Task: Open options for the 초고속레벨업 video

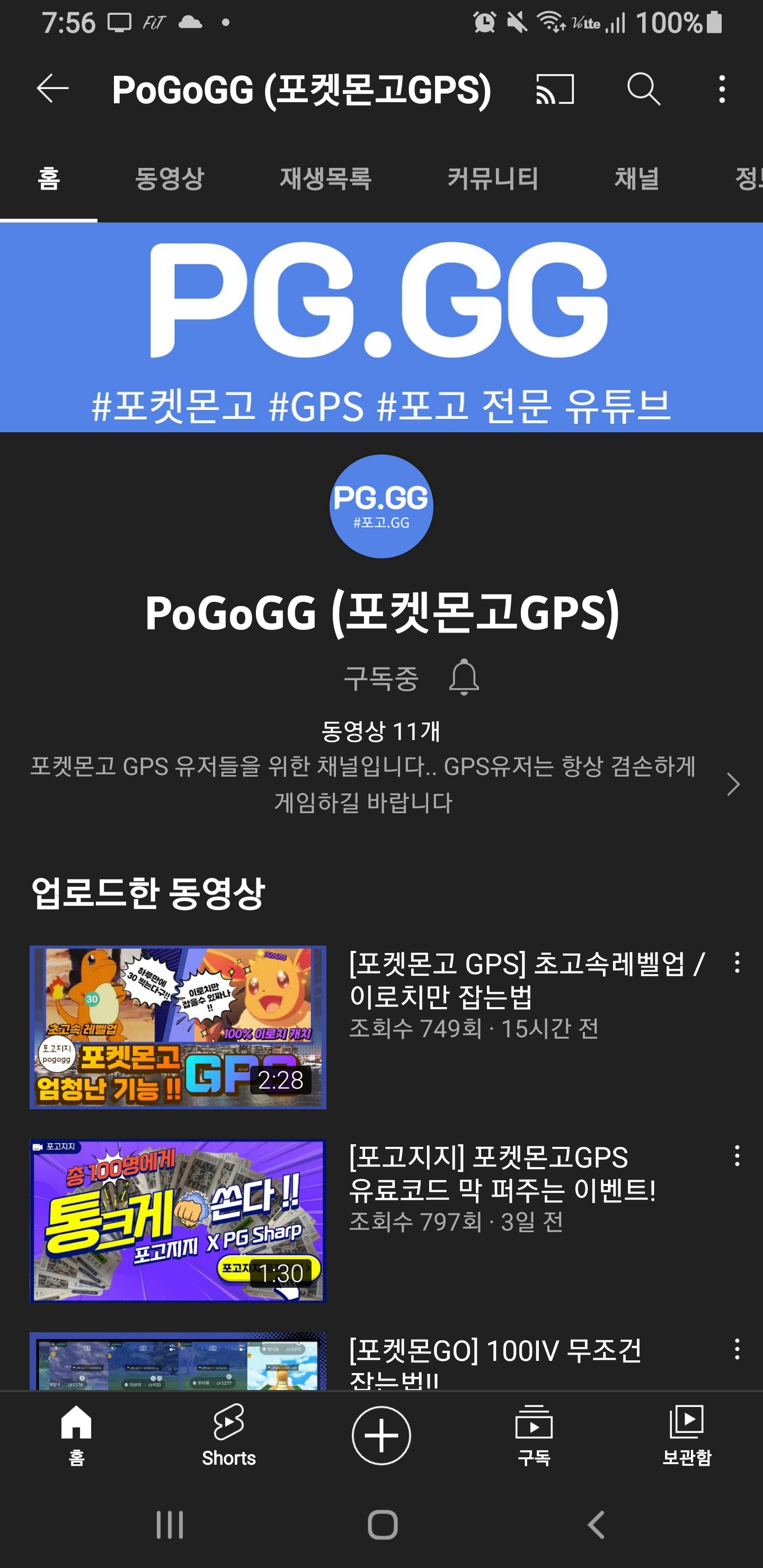Action: pos(737,963)
